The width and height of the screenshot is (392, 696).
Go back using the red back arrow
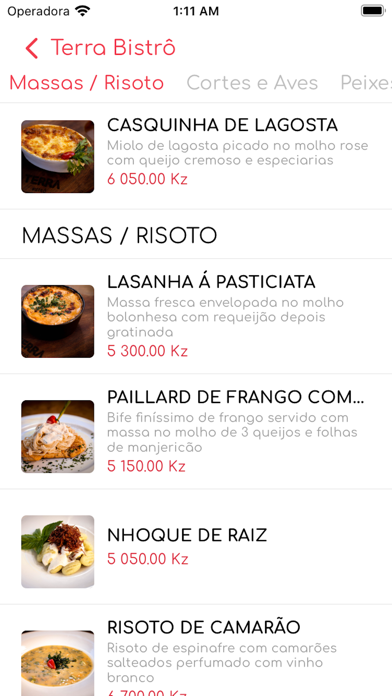[x=32, y=48]
